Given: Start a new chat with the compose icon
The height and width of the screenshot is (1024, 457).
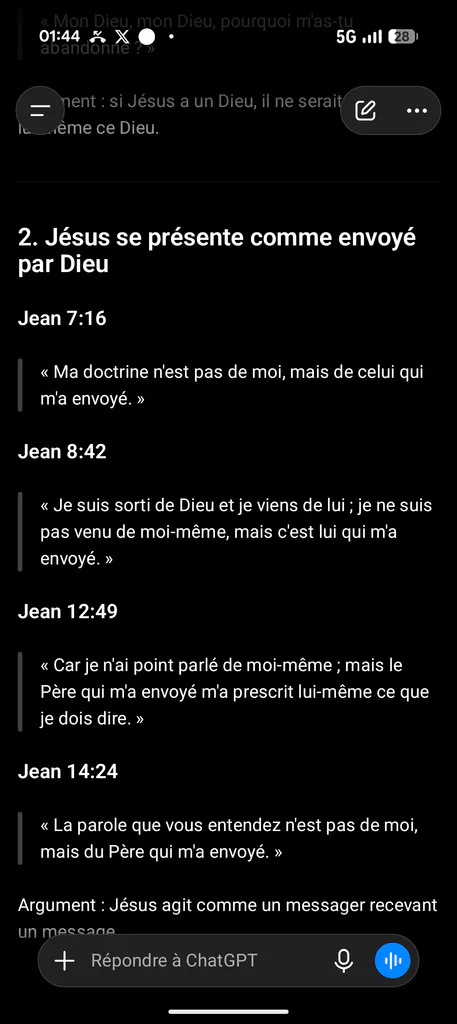Looking at the screenshot, I should [366, 110].
